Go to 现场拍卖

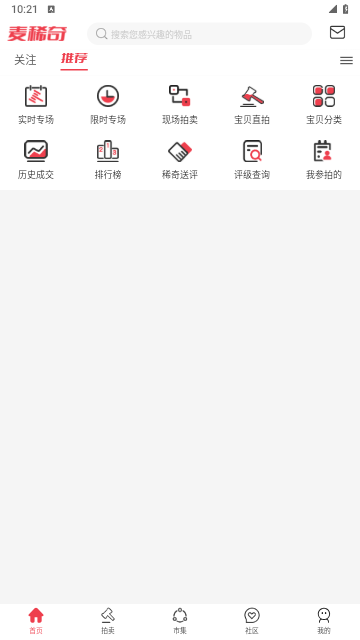(180, 104)
